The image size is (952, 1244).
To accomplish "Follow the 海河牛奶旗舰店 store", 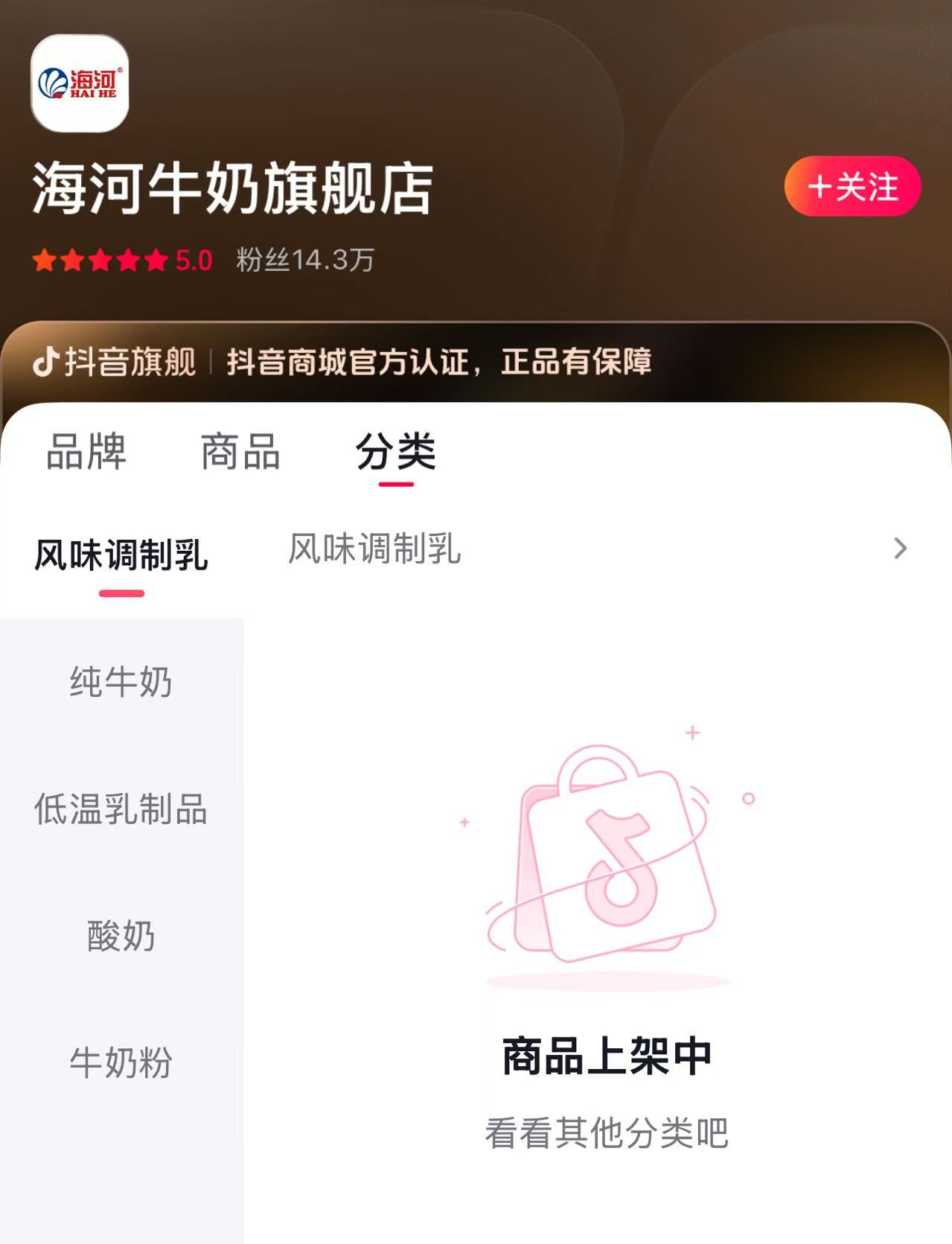I will 852,186.
